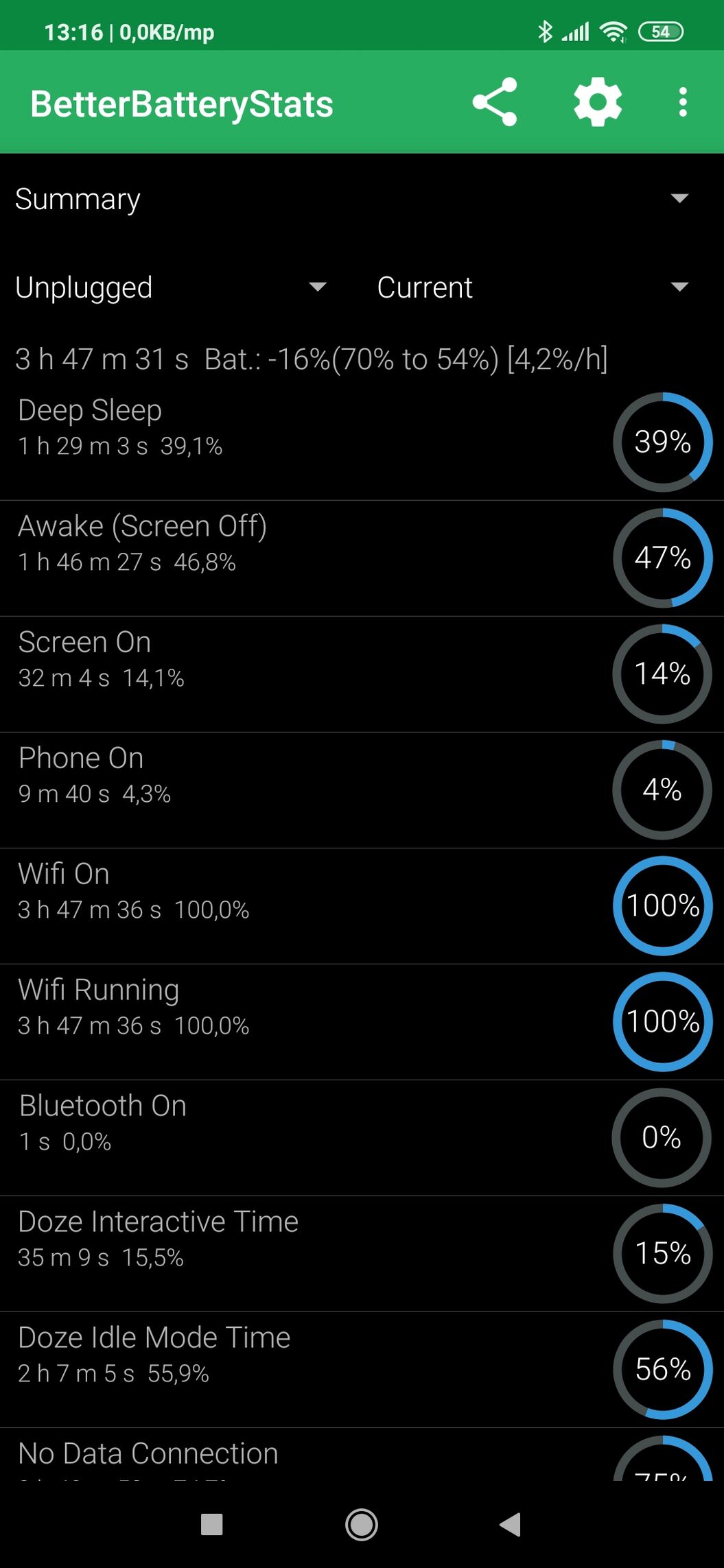Screen dimensions: 724x1568
Task: Select the Doze Idle Mode Time row
Action: 309,1368
